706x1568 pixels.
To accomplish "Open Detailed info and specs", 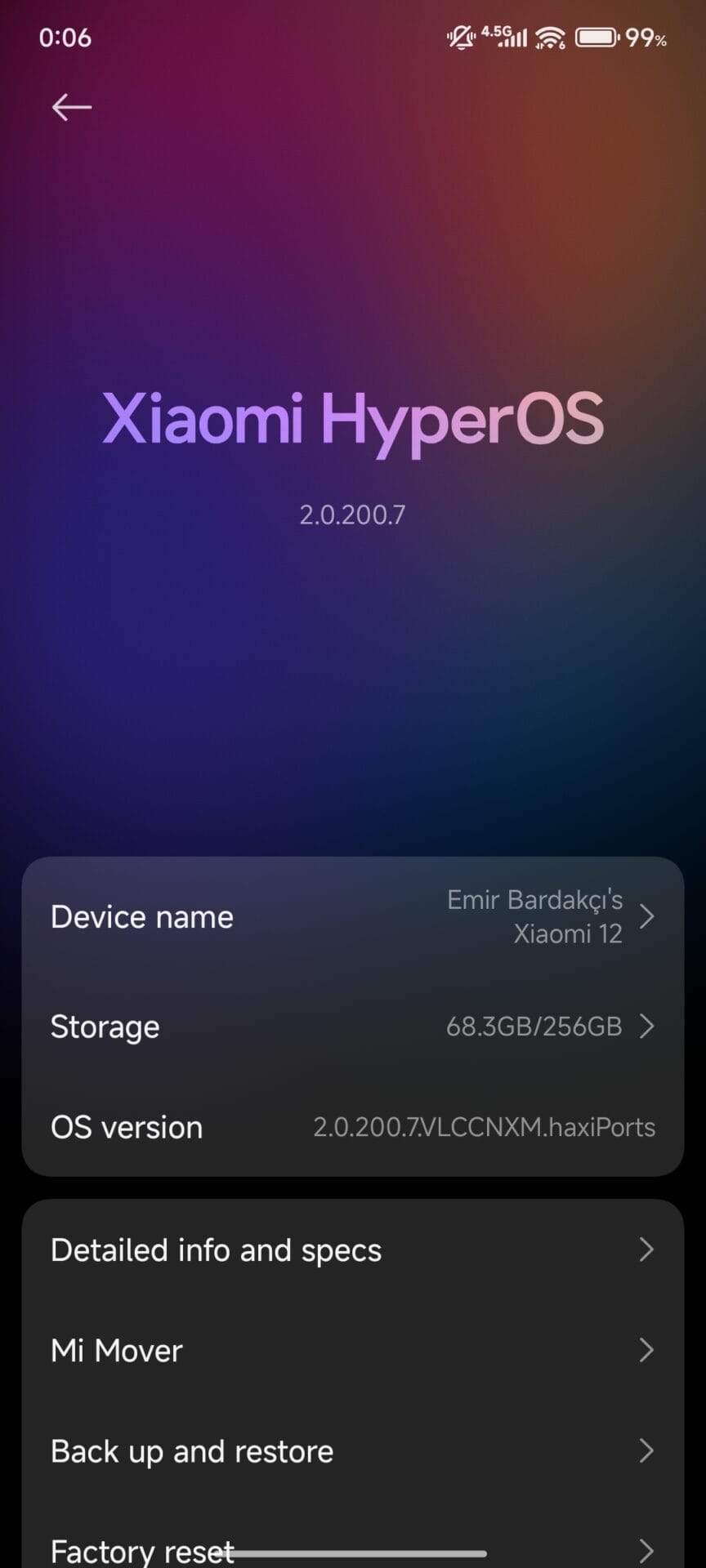I will point(353,1250).
